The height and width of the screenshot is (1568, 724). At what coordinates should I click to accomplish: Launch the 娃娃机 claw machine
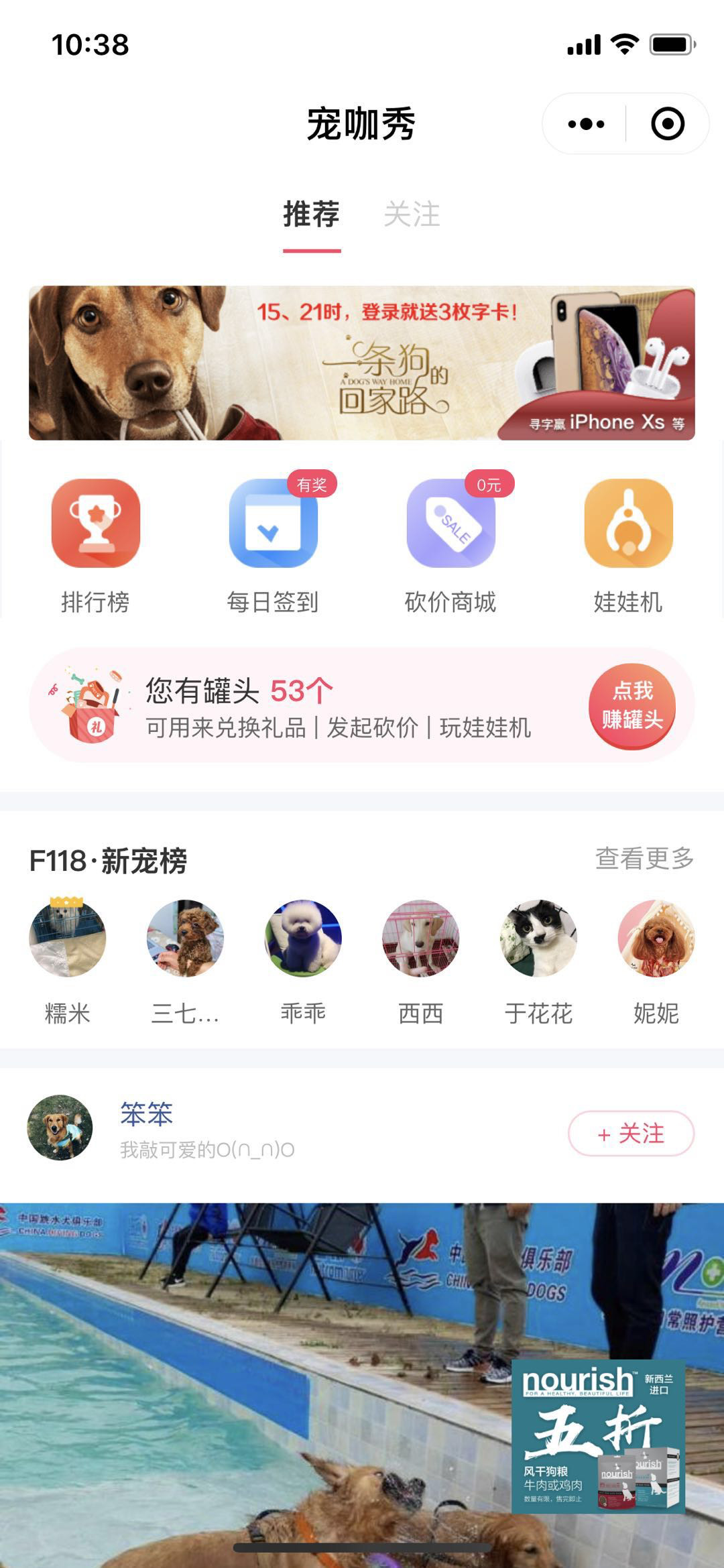[x=628, y=524]
